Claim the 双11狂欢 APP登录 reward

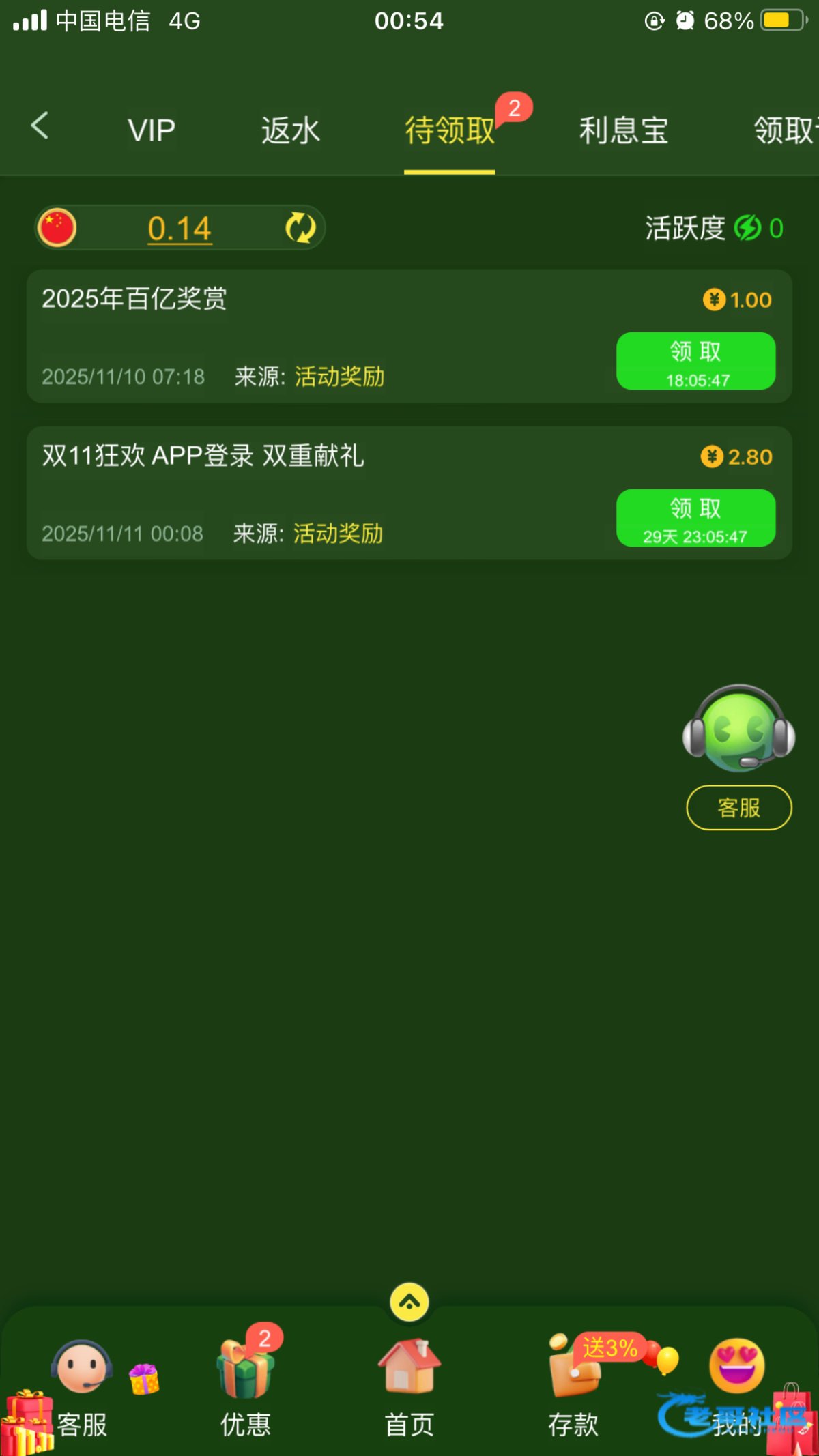pos(695,518)
